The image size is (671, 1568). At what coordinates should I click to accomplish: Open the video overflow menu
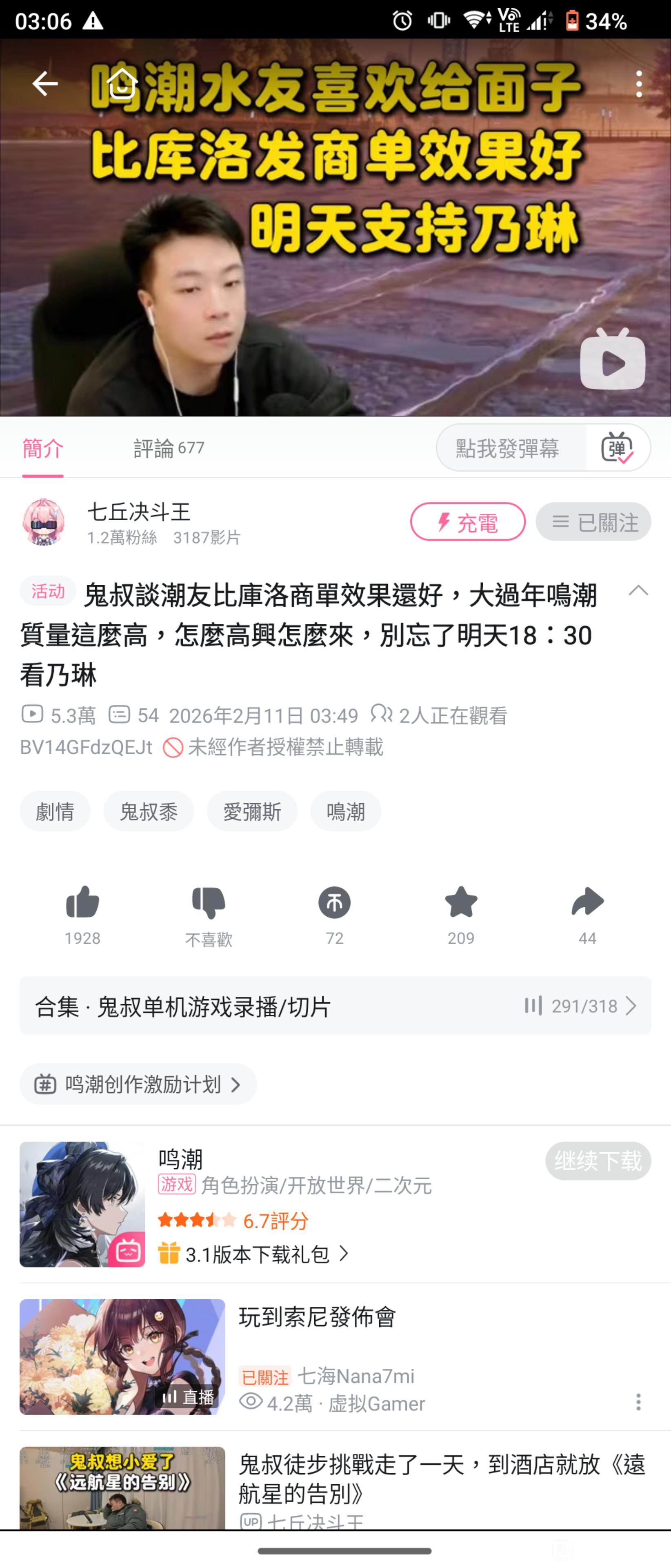tap(638, 84)
